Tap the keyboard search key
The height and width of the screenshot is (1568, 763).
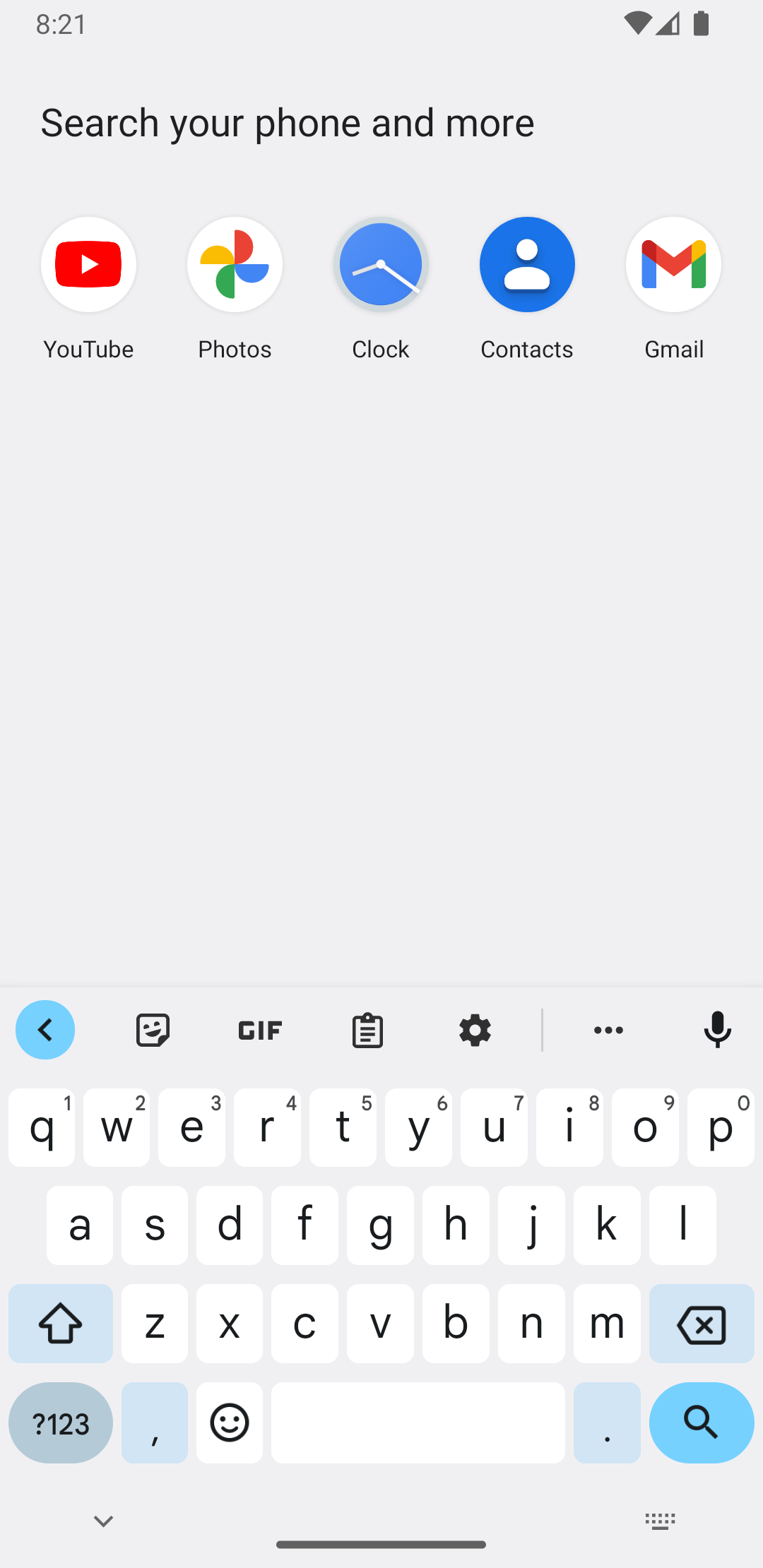[x=702, y=1422]
